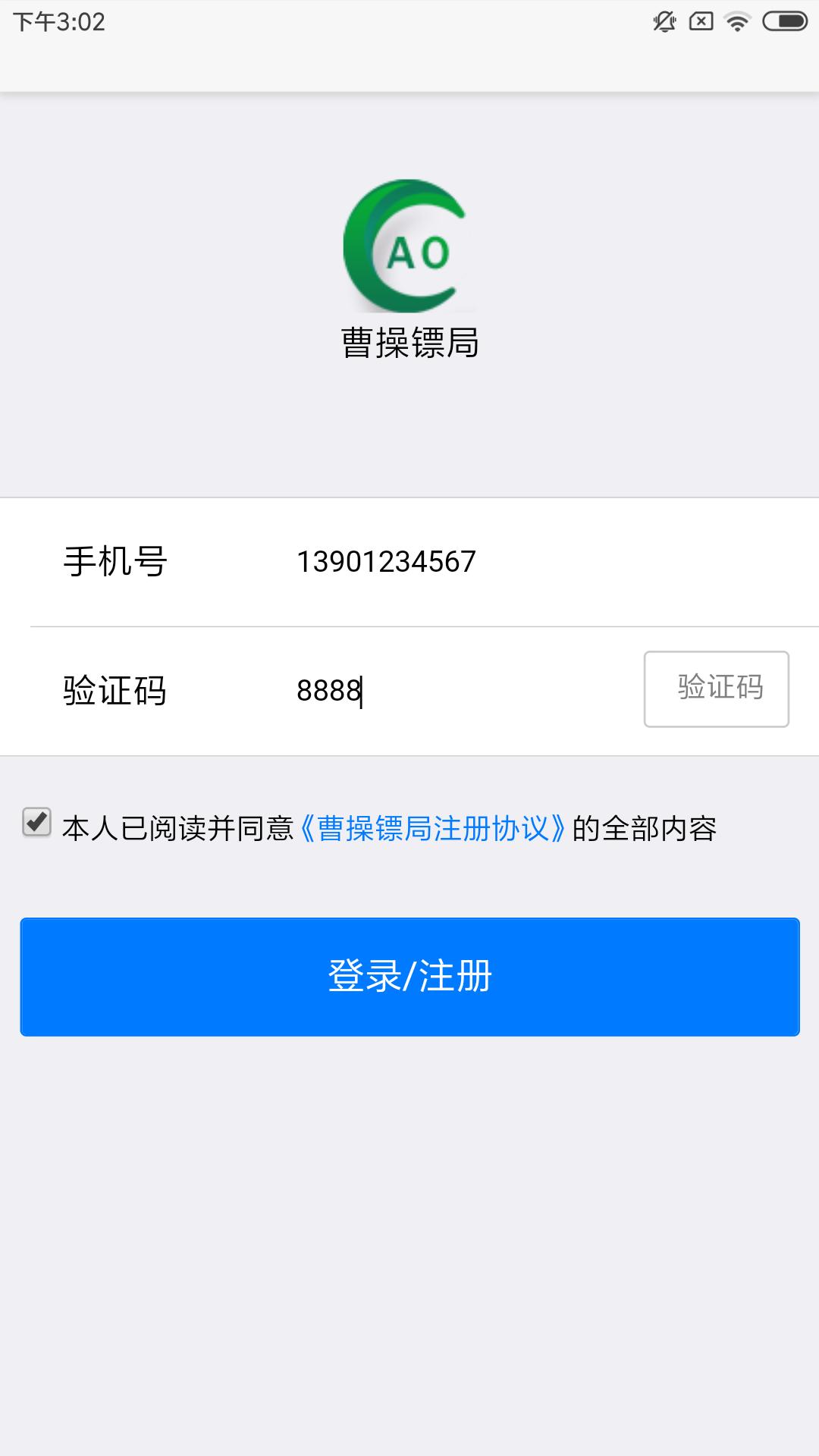
Task: Click the muted notifications bell icon
Action: (664, 23)
